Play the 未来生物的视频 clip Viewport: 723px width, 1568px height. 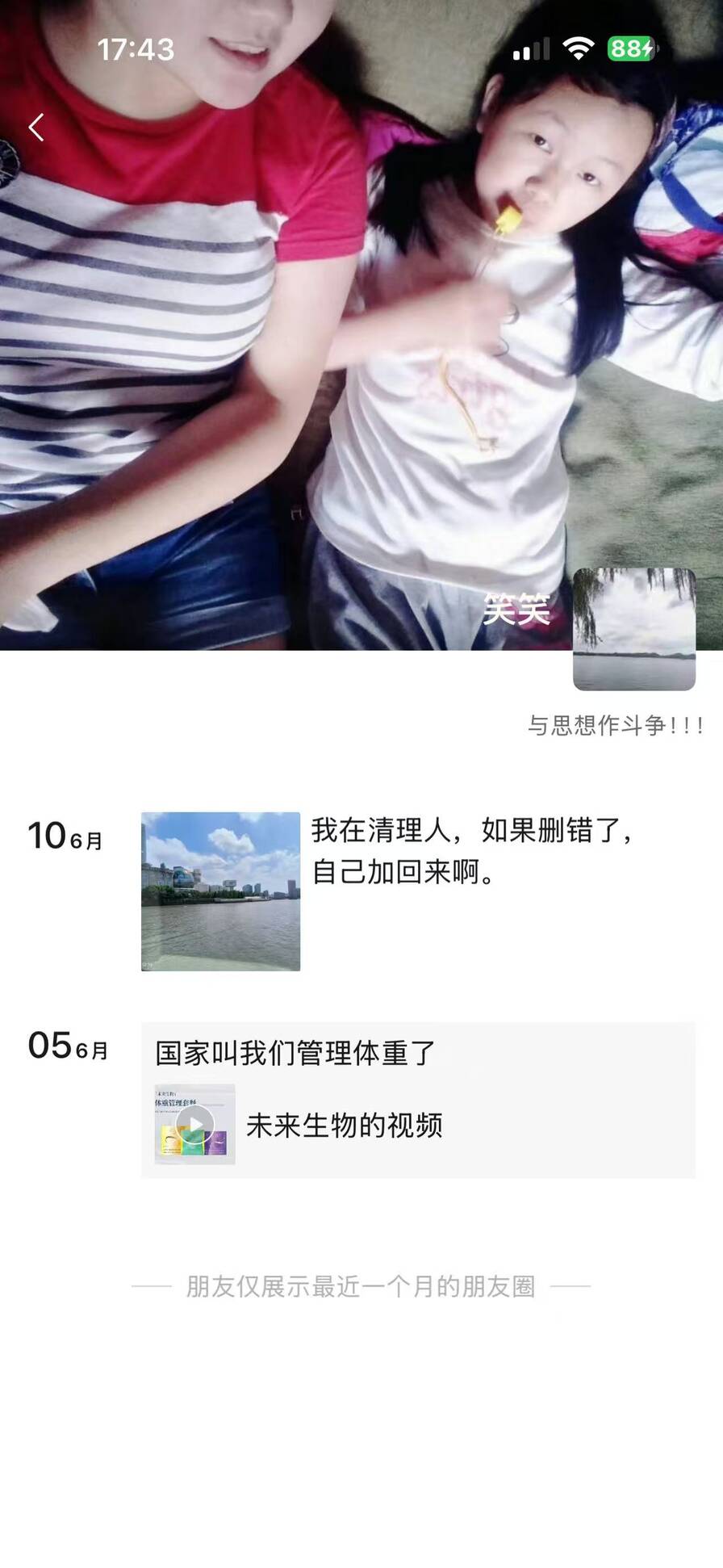195,1124
